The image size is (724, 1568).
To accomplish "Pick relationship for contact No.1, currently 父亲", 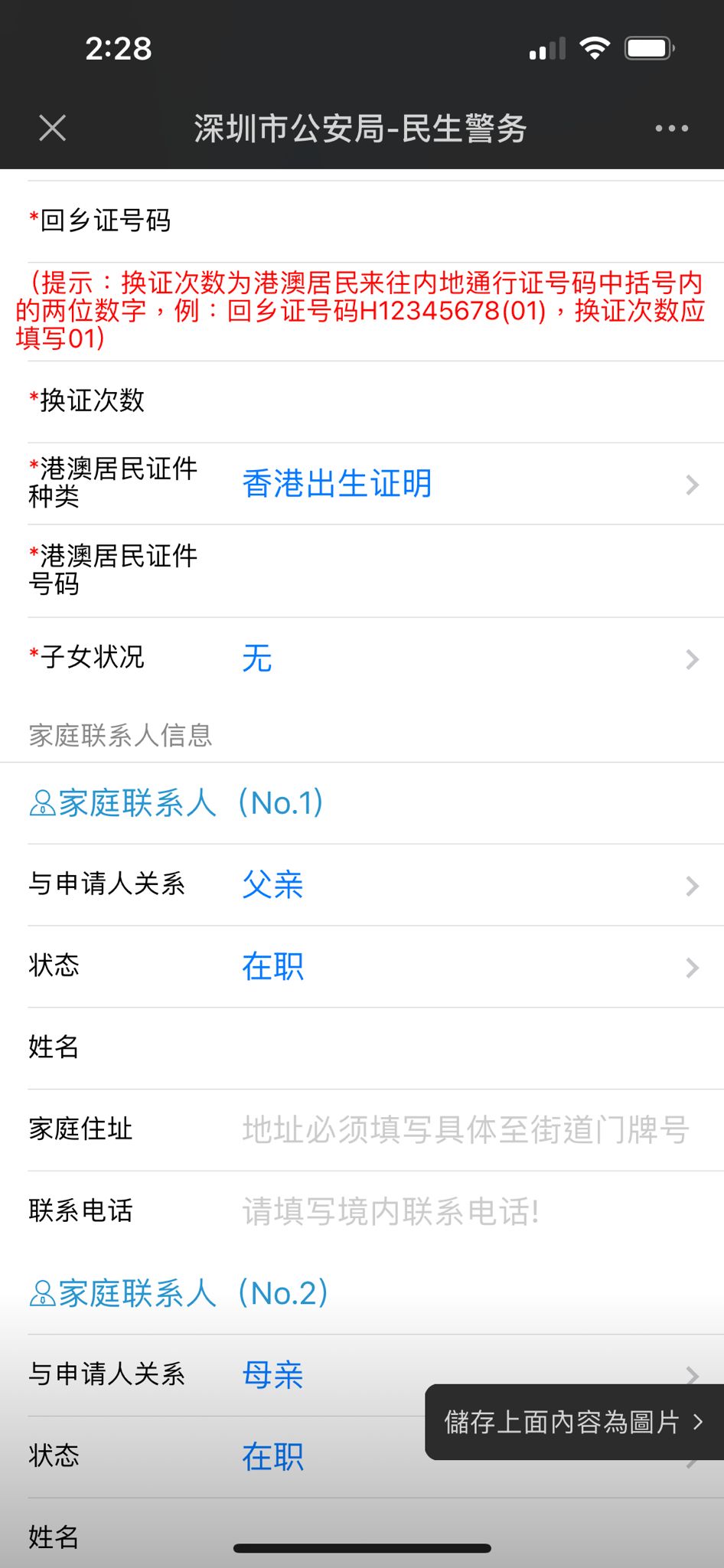I will [x=467, y=885].
